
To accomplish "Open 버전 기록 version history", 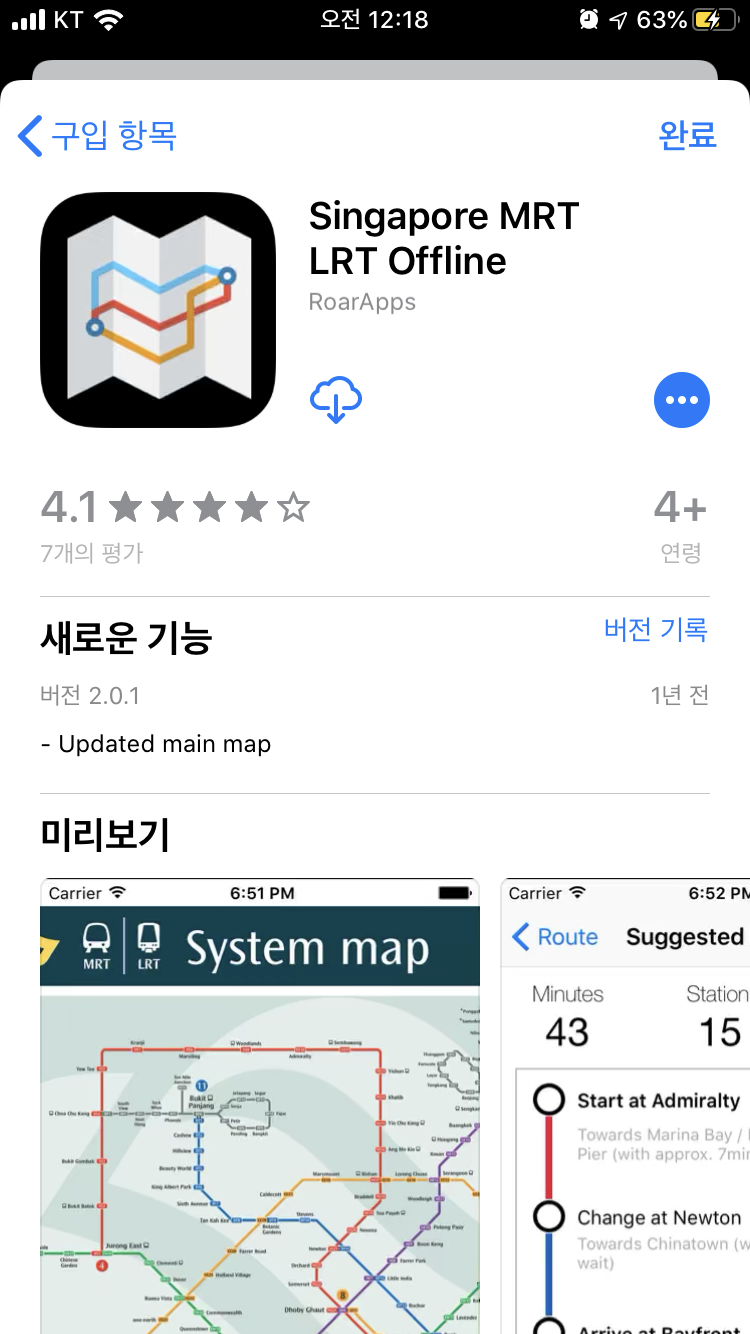I will [655, 629].
